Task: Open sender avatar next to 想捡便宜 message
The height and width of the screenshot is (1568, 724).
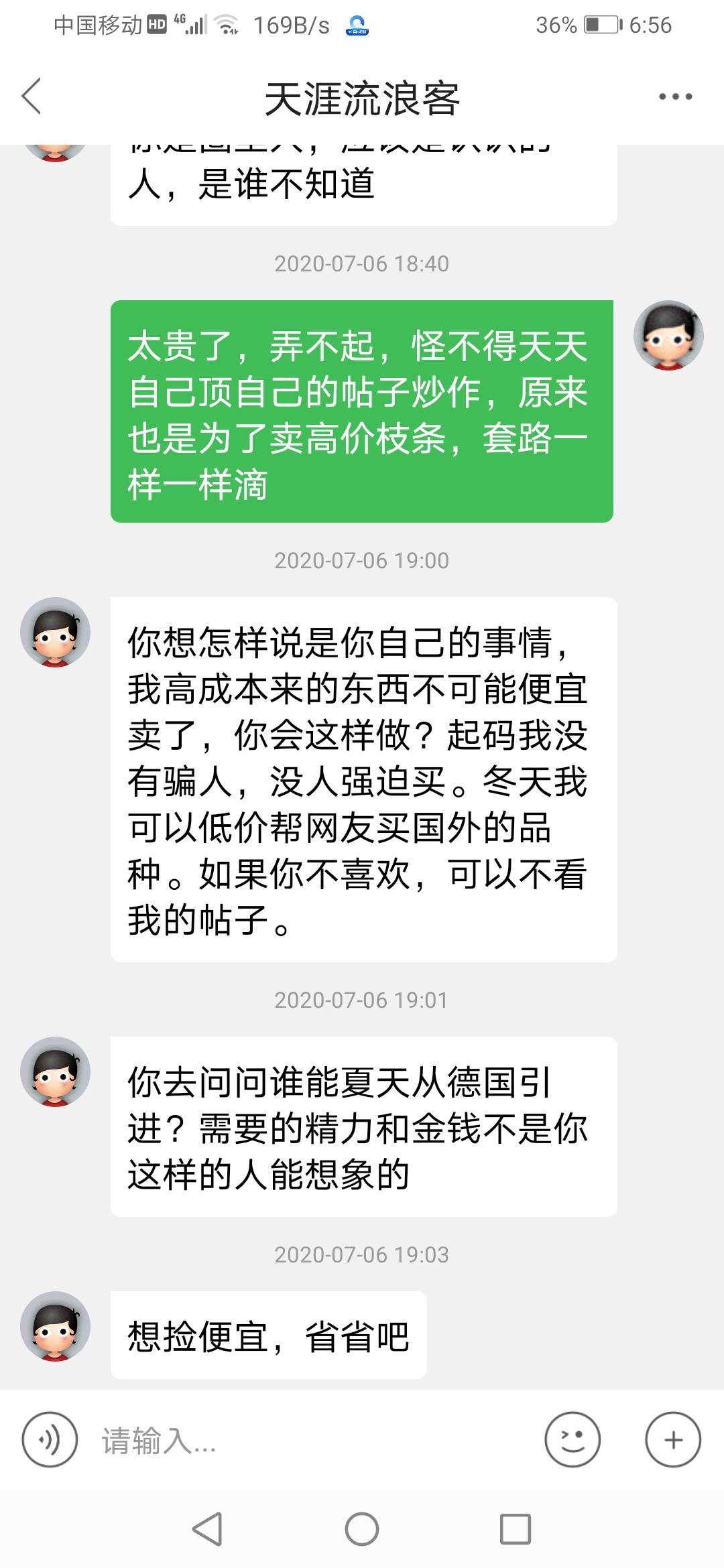Action: click(x=55, y=1326)
